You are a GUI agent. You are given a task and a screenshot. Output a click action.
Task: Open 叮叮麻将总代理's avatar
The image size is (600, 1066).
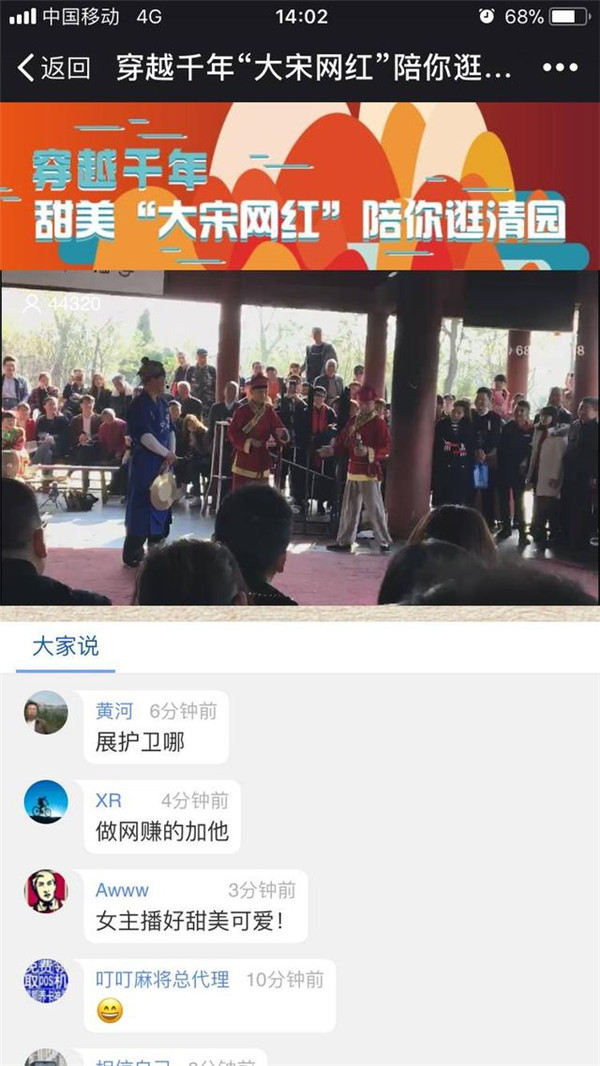coord(46,981)
